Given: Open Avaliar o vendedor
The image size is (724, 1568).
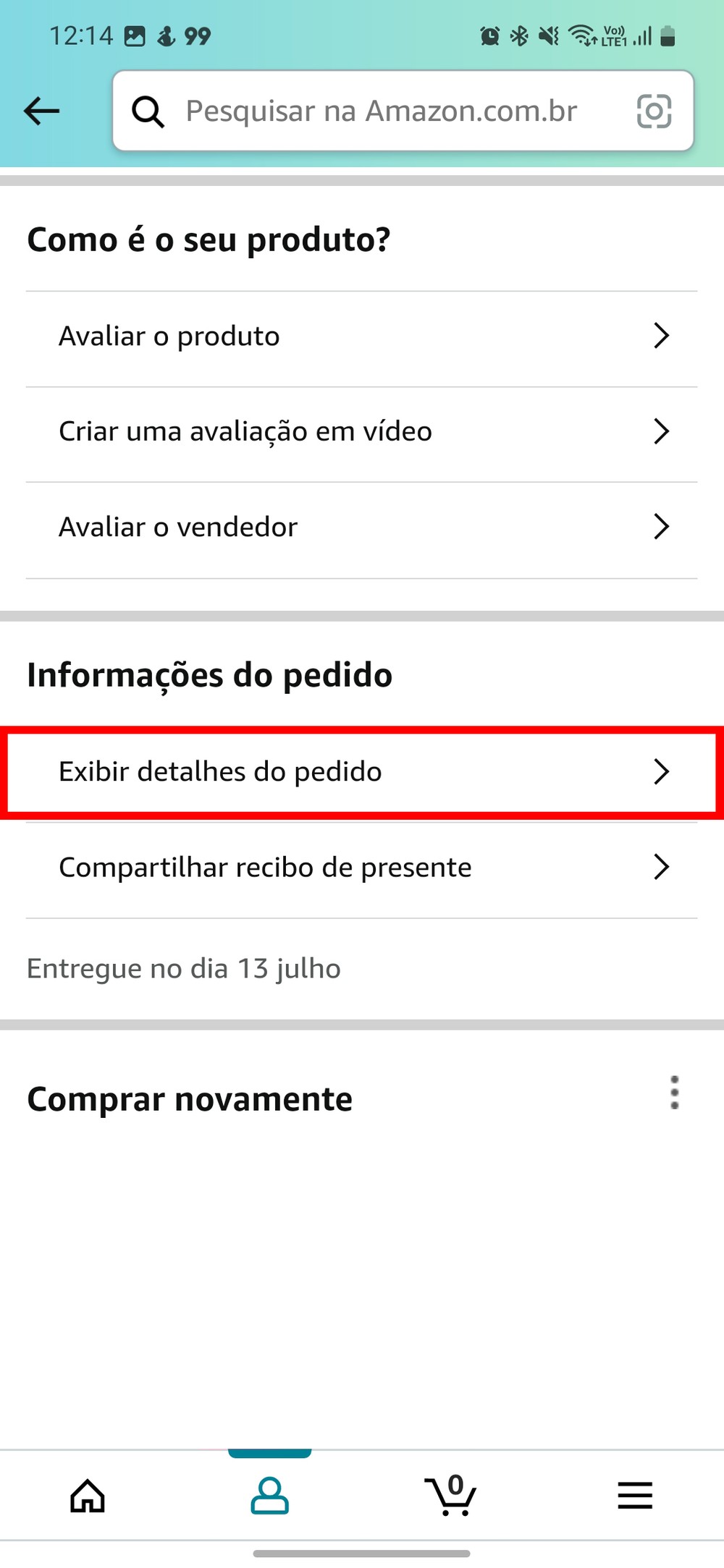Looking at the screenshot, I should [362, 527].
